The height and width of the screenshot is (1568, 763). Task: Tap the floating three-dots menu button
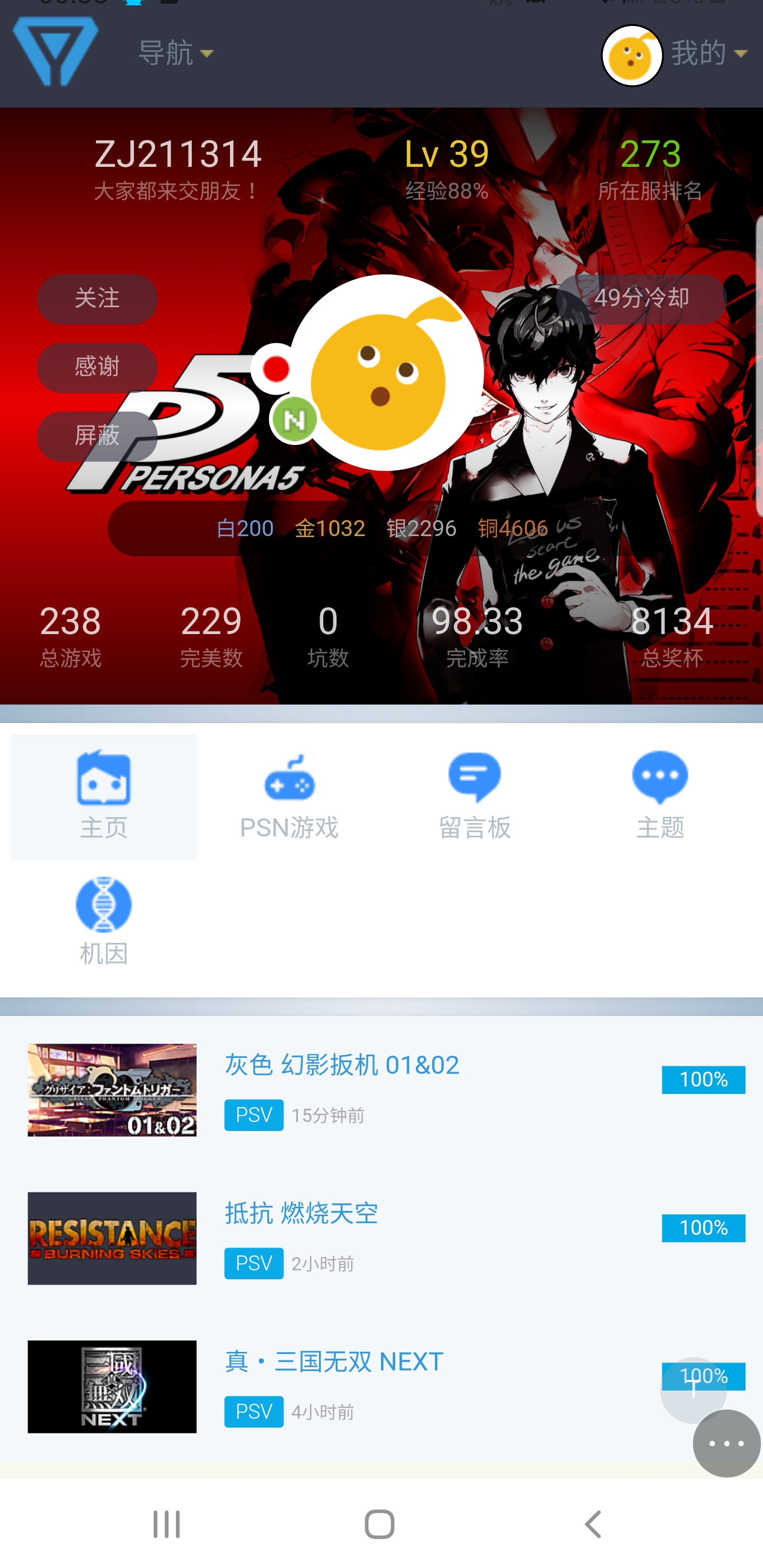[726, 1443]
